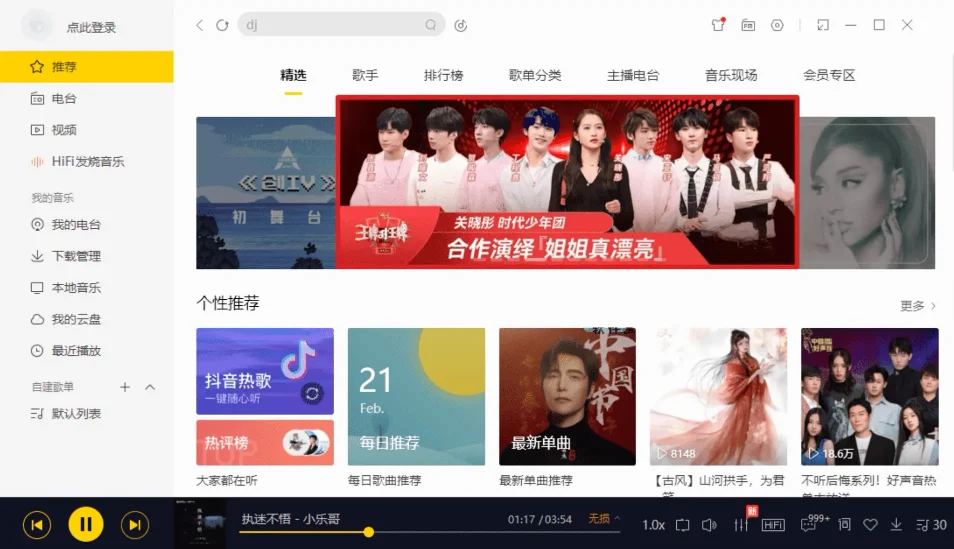Open the 歌单分类 tab
Image resolution: width=954 pixels, height=549 pixels.
535,75
